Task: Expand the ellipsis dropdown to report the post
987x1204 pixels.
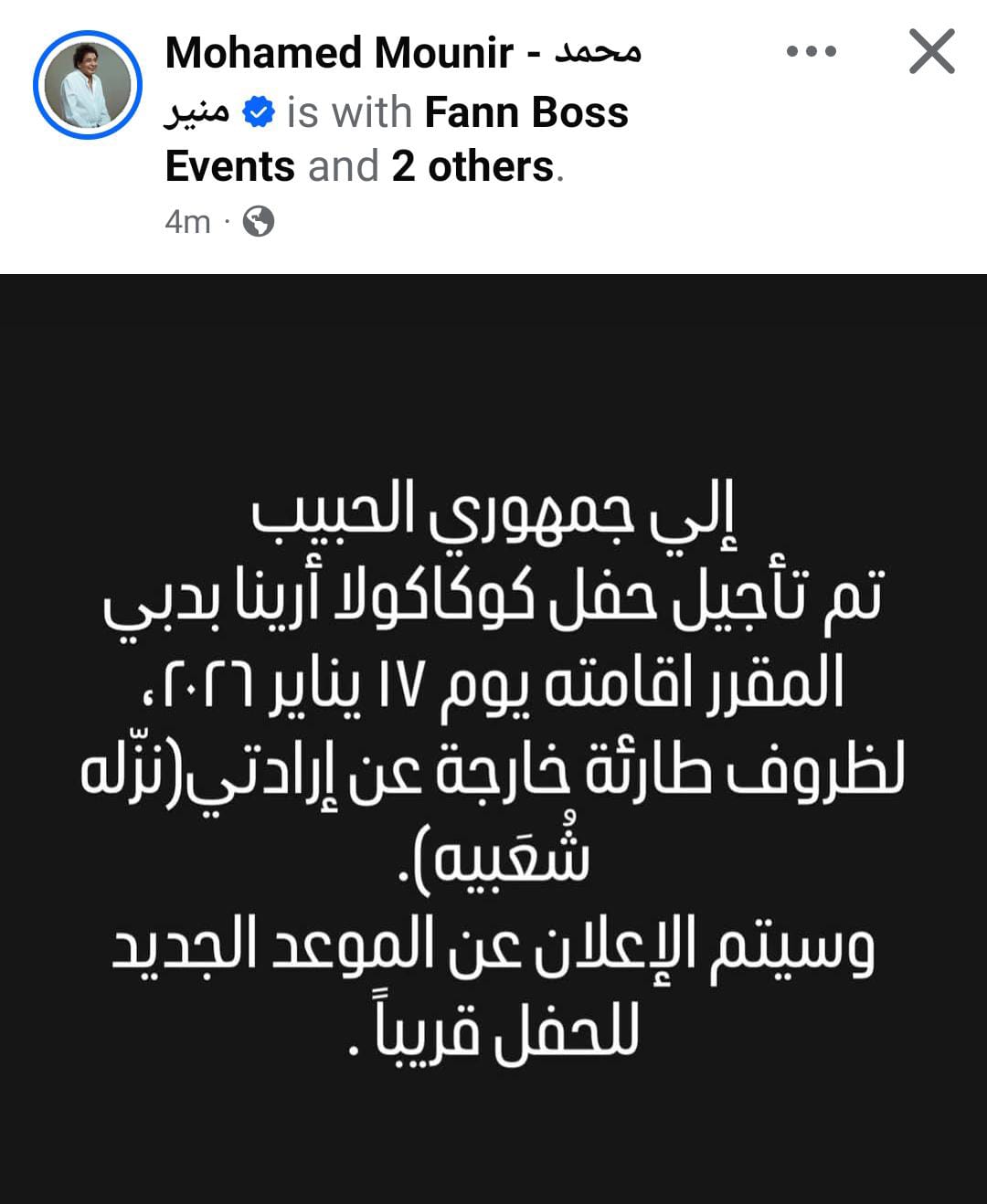Action: click(812, 52)
